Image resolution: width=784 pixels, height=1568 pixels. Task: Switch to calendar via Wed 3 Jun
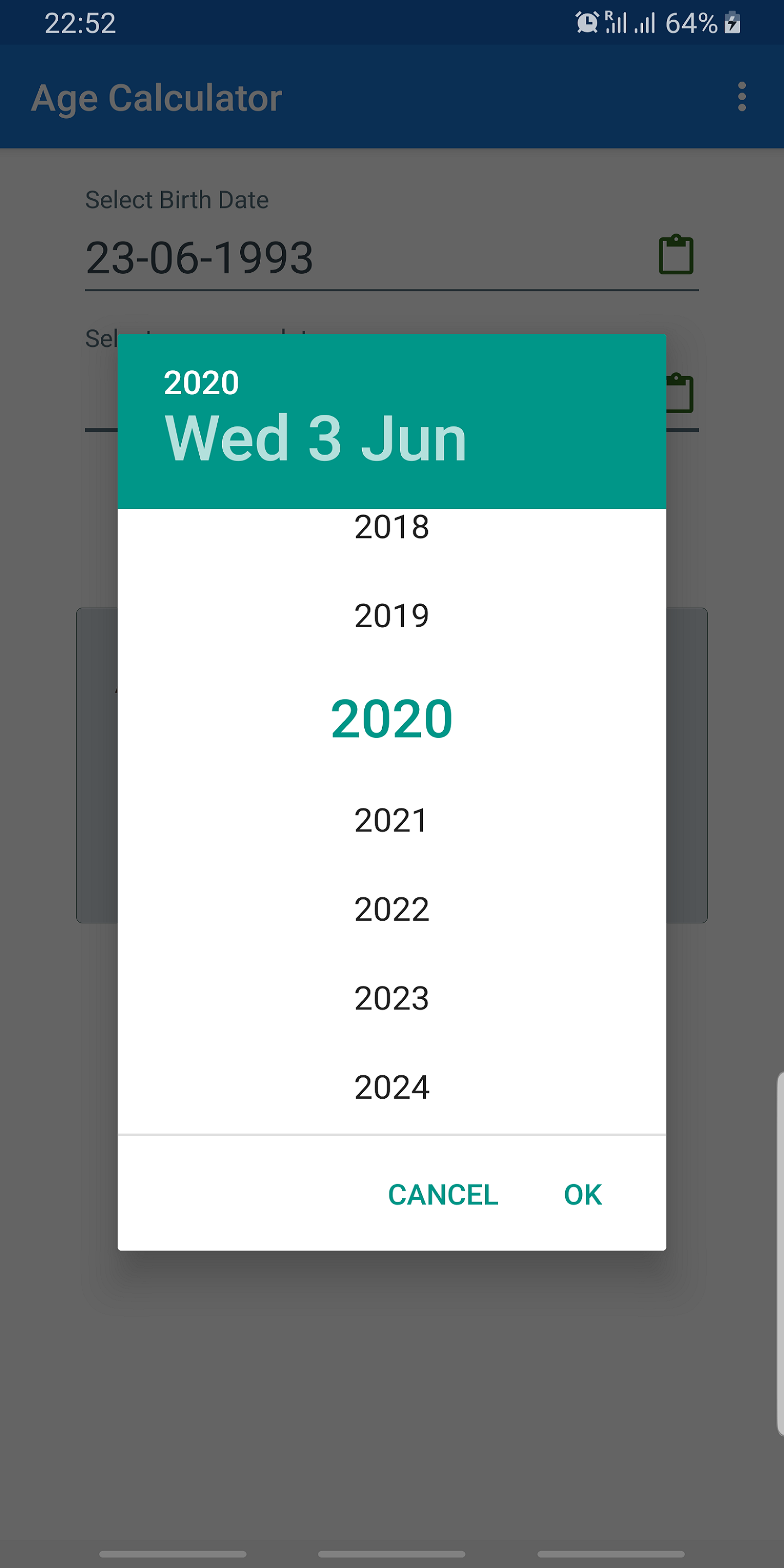coord(315,438)
